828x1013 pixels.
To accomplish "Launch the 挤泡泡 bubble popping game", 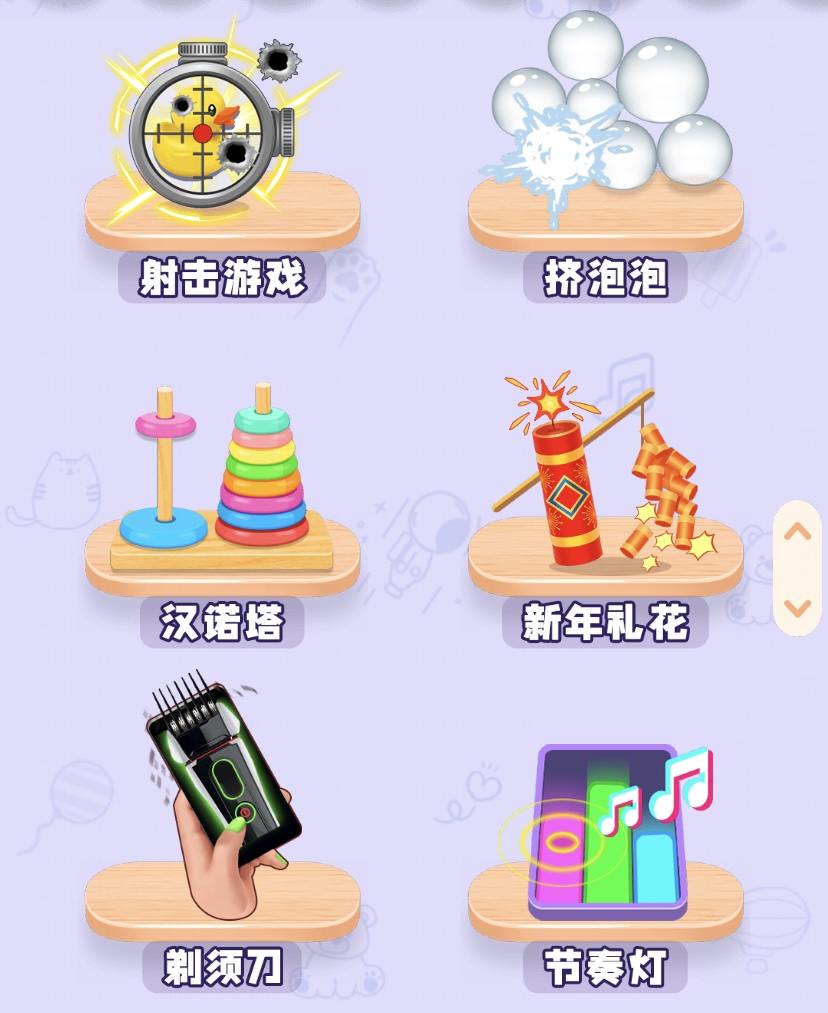I will tap(604, 150).
